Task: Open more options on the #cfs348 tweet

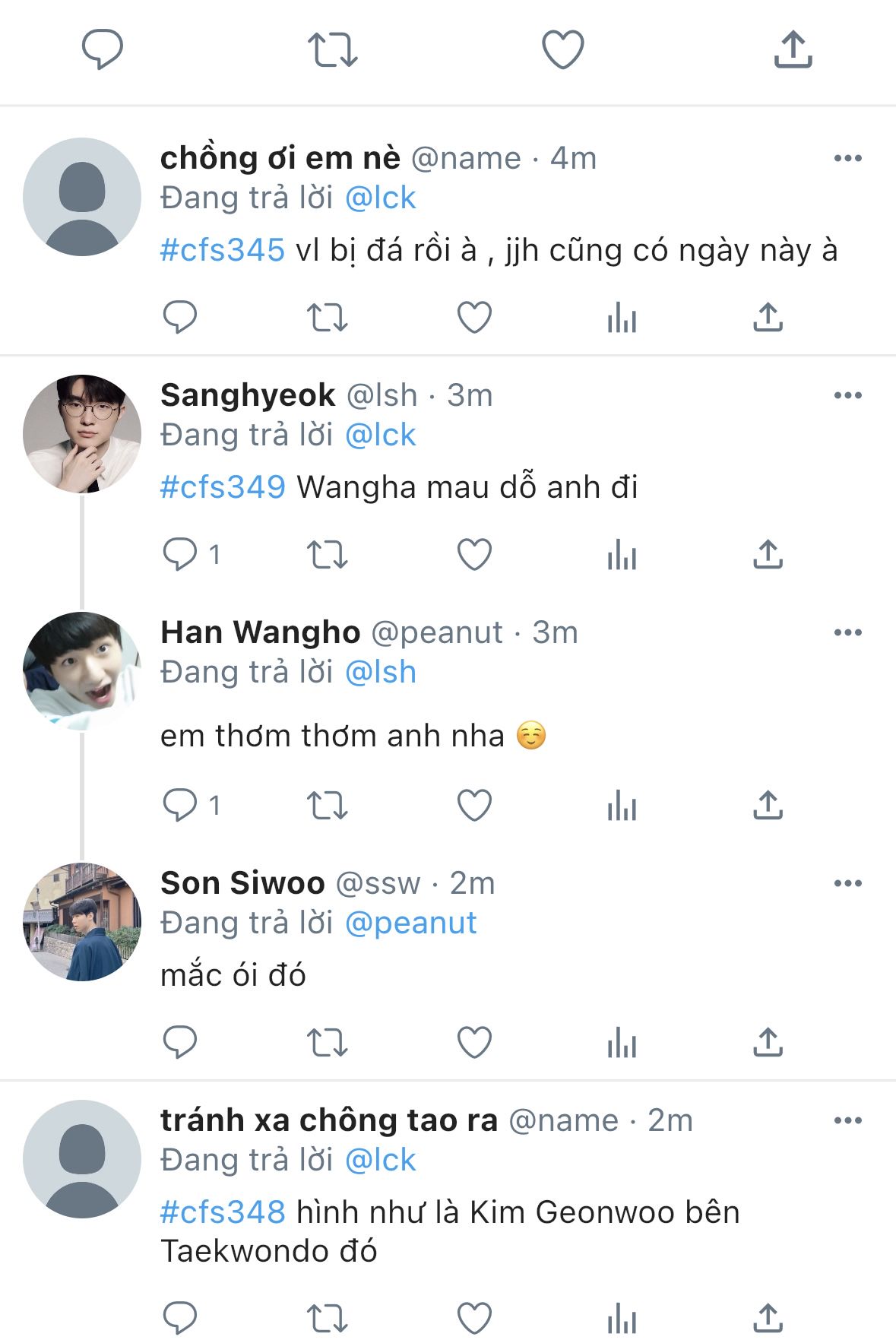Action: click(847, 1120)
